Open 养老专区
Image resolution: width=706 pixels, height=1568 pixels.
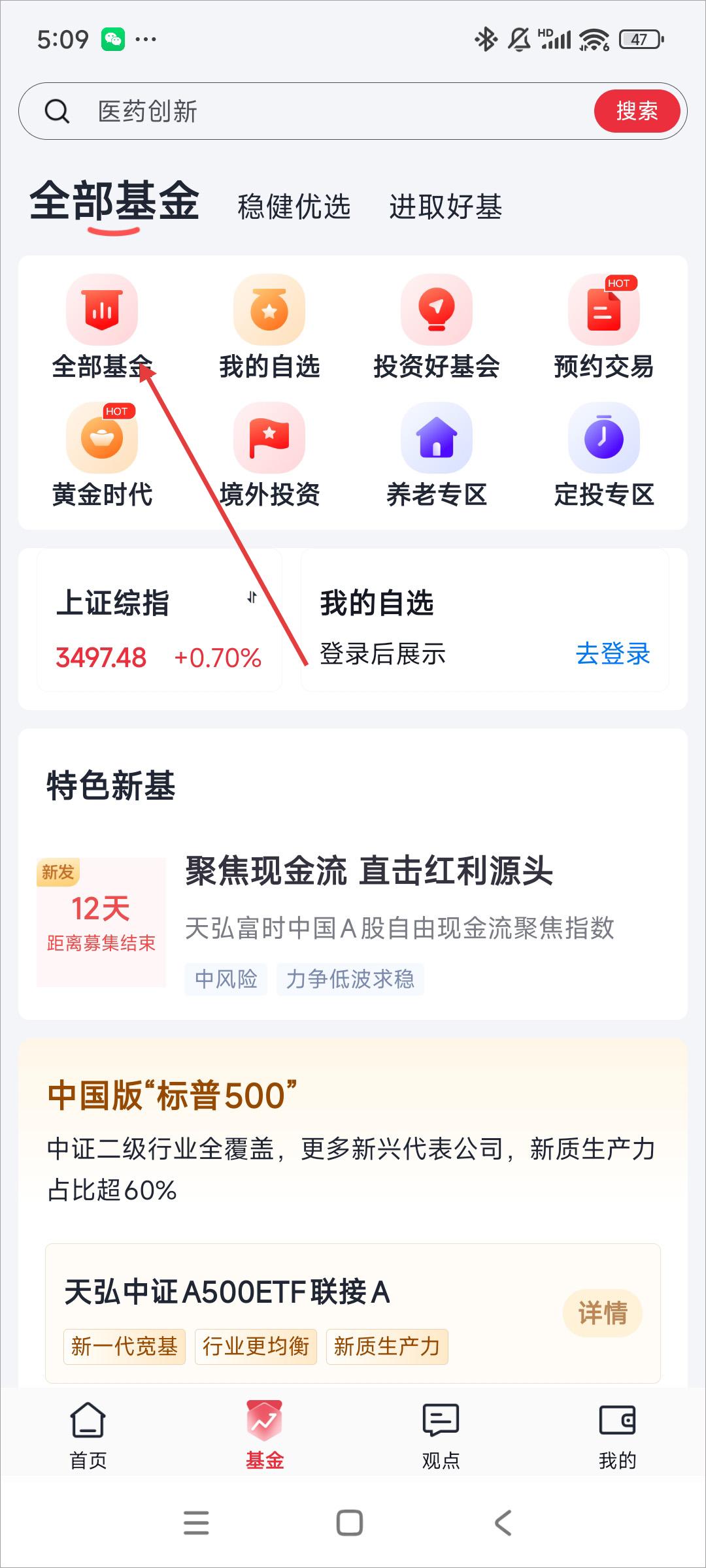[x=437, y=456]
